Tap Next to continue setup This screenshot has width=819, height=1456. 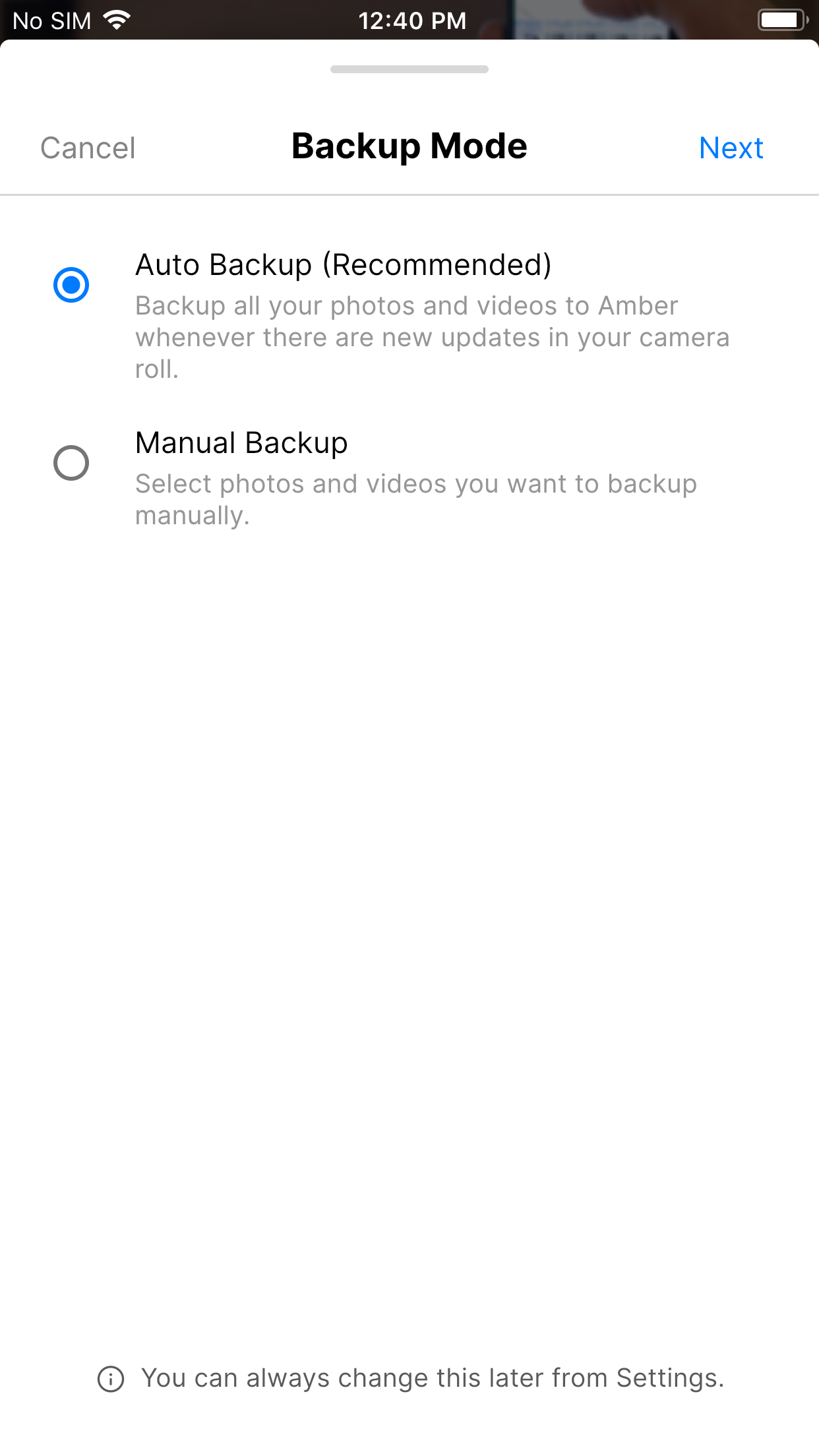[x=731, y=148]
